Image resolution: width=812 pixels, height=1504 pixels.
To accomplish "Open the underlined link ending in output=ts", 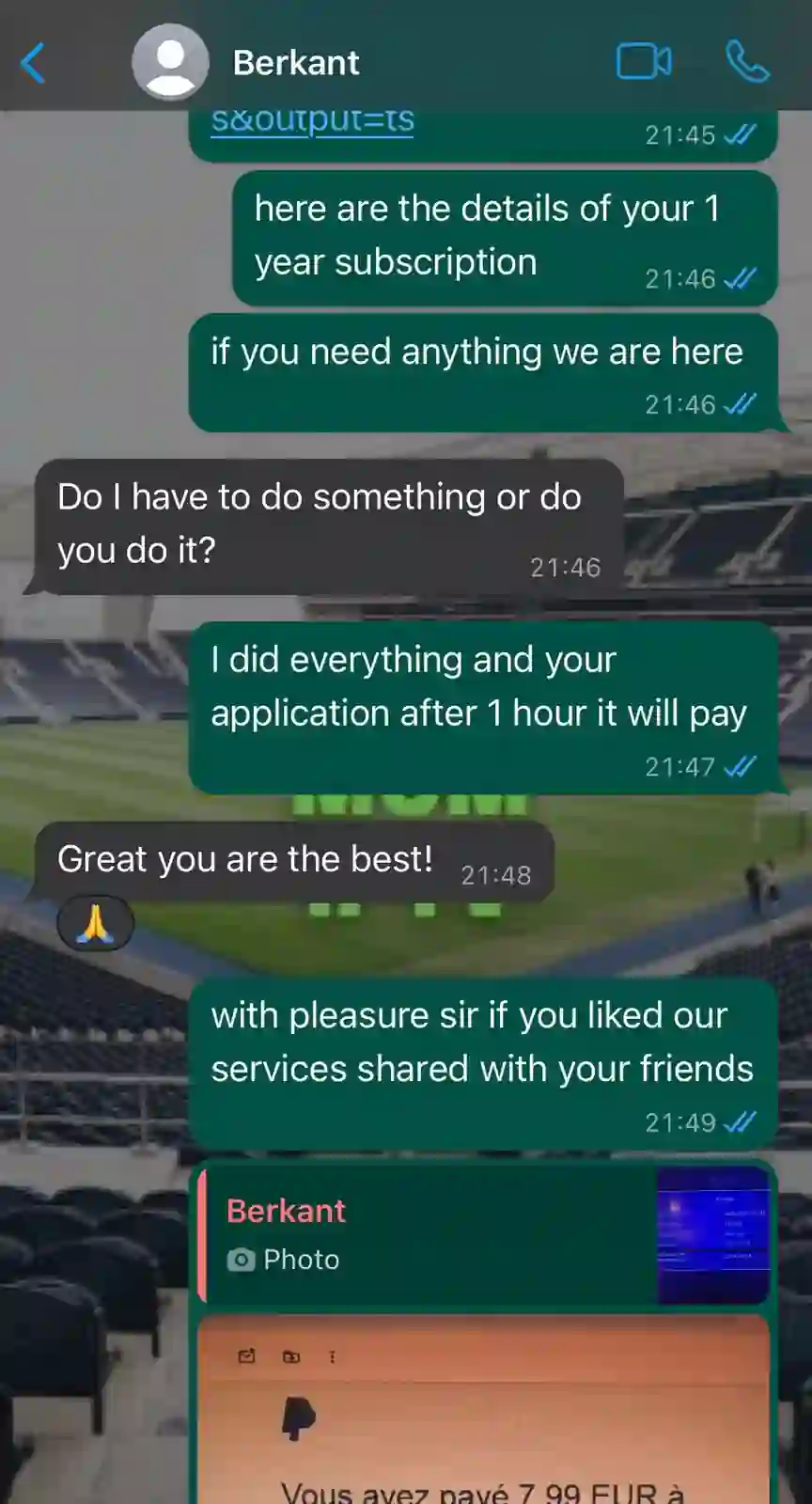I will (x=312, y=122).
